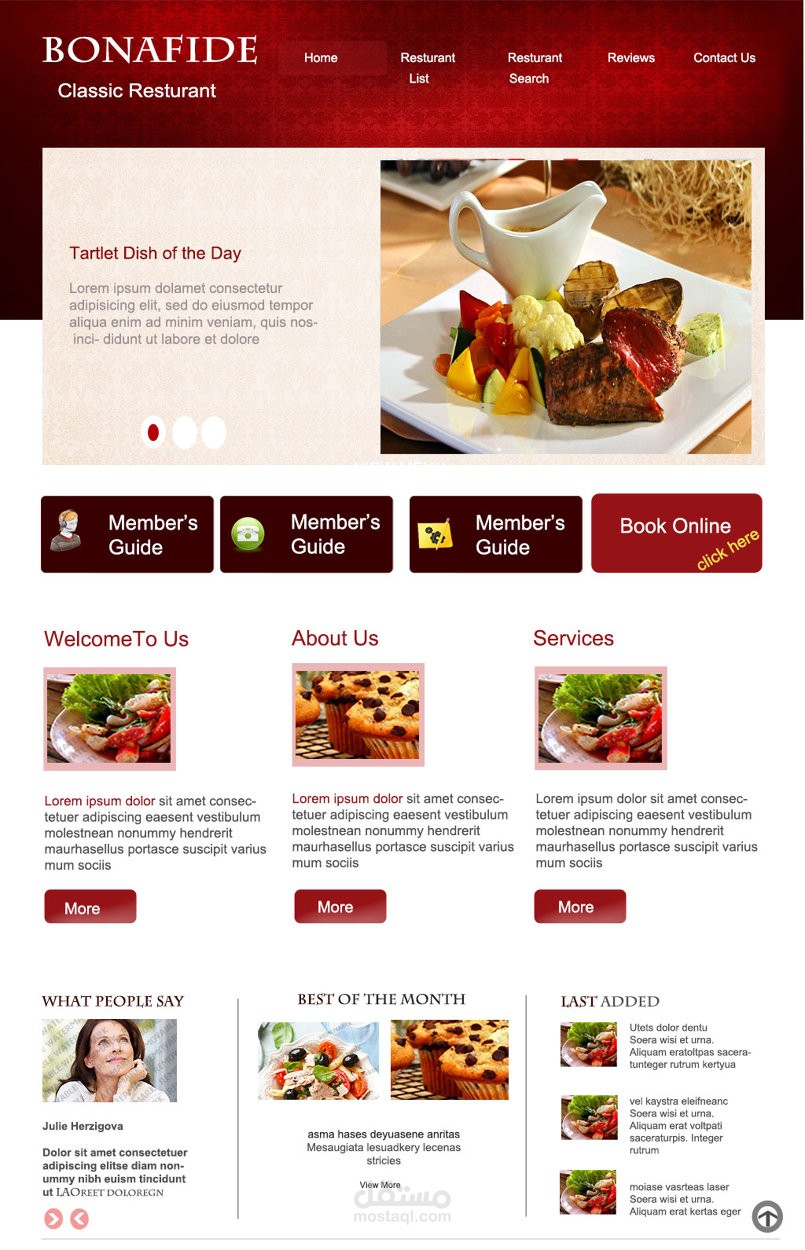Switch to the Reviews page
Viewport: 805px width, 1250px height.
tap(631, 58)
